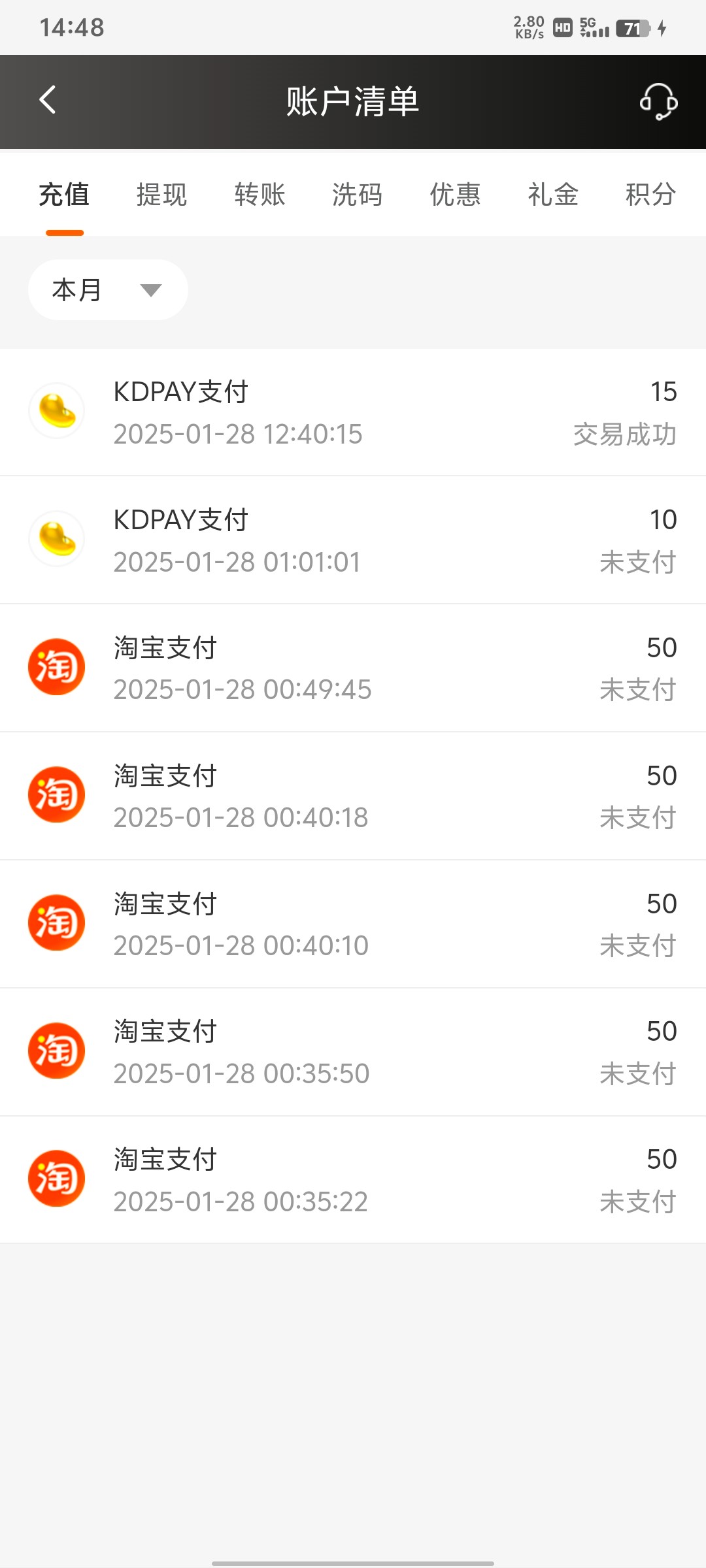
Task: Open customer service headset icon
Action: 658,101
